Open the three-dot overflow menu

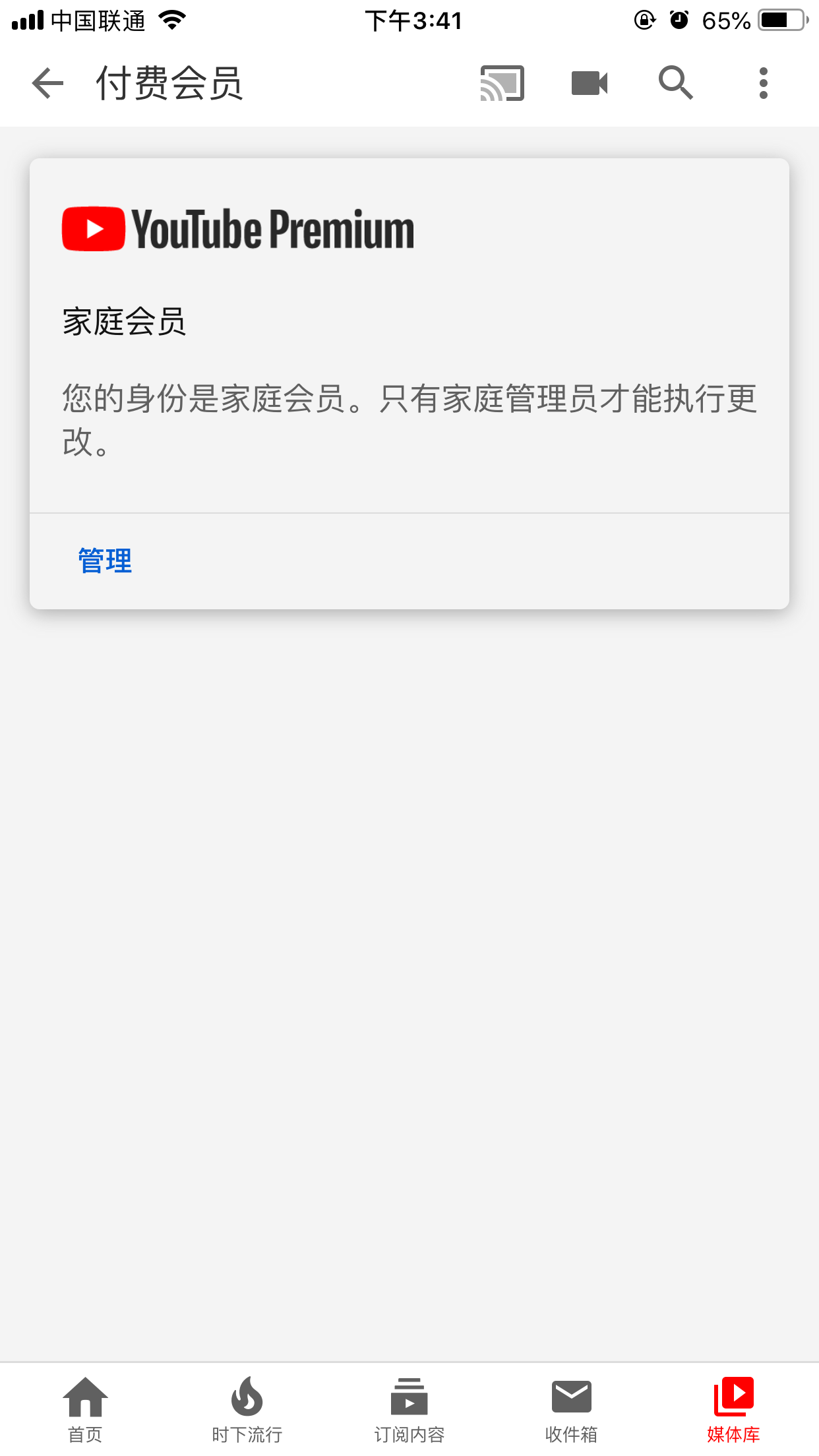point(763,83)
